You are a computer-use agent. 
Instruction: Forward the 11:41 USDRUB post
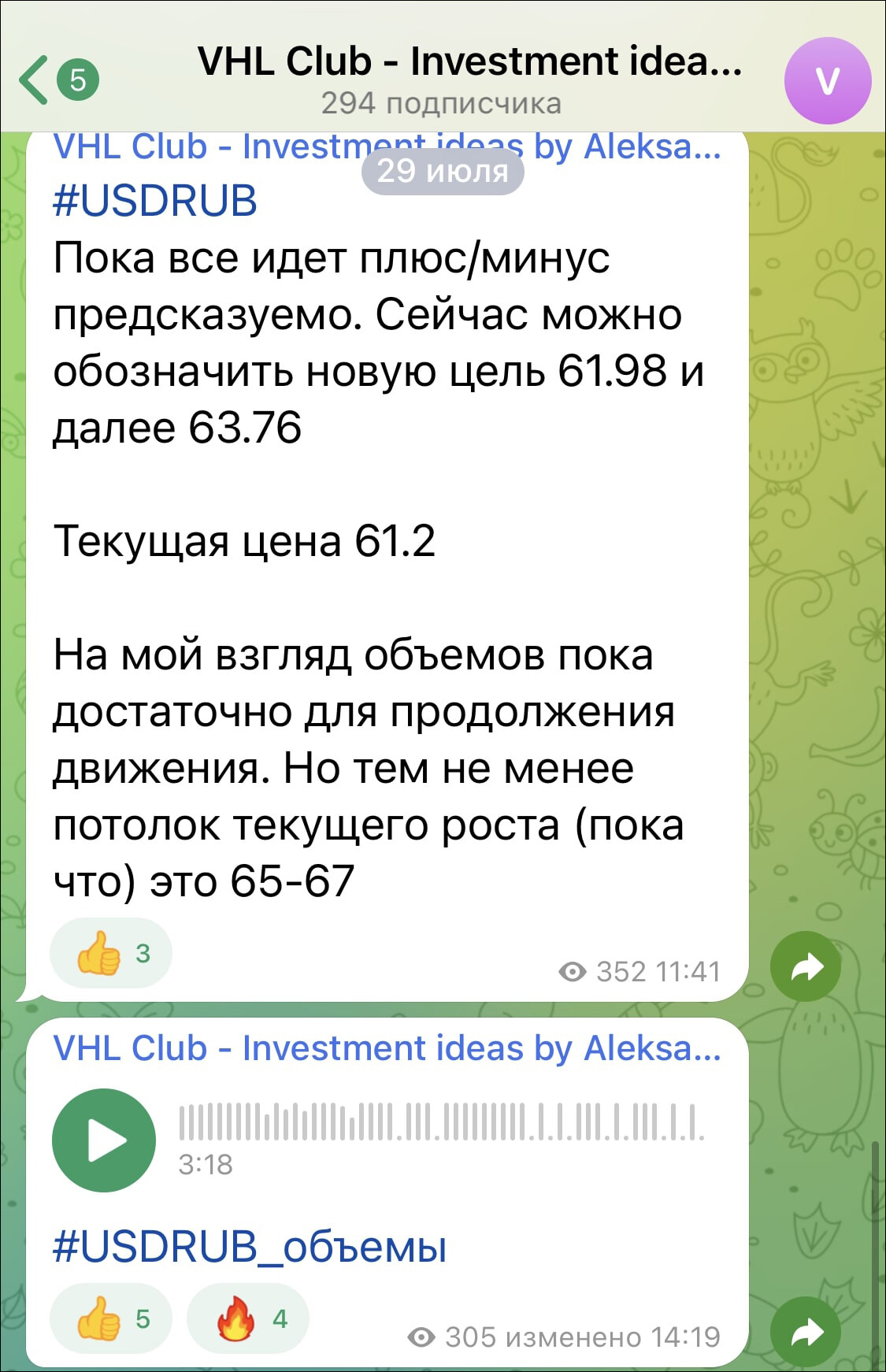click(x=805, y=966)
